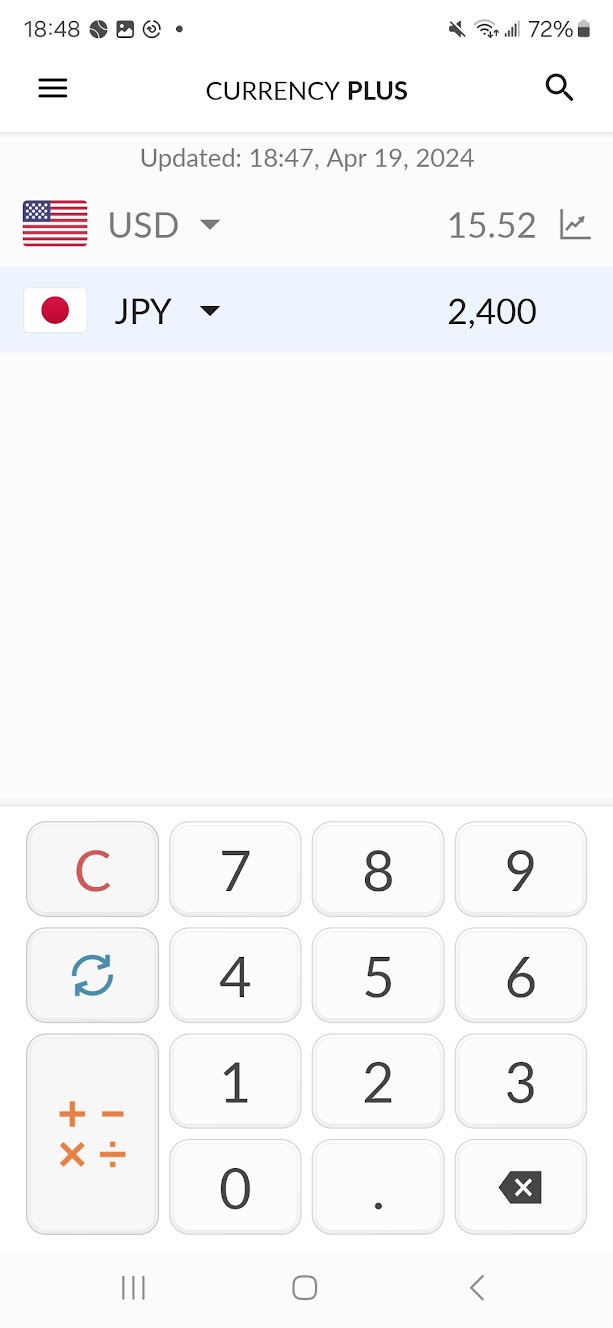Delete last digit with backspace key
This screenshot has height=1328, width=613.
pyautogui.click(x=520, y=1188)
